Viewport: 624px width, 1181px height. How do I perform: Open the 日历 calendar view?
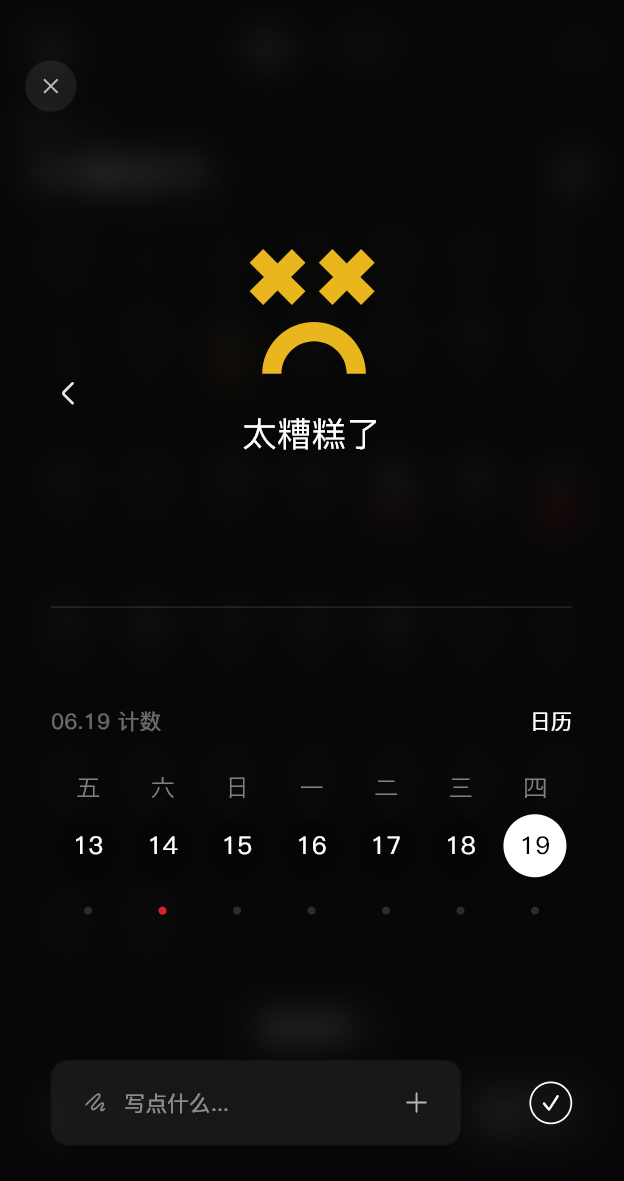pyautogui.click(x=551, y=722)
